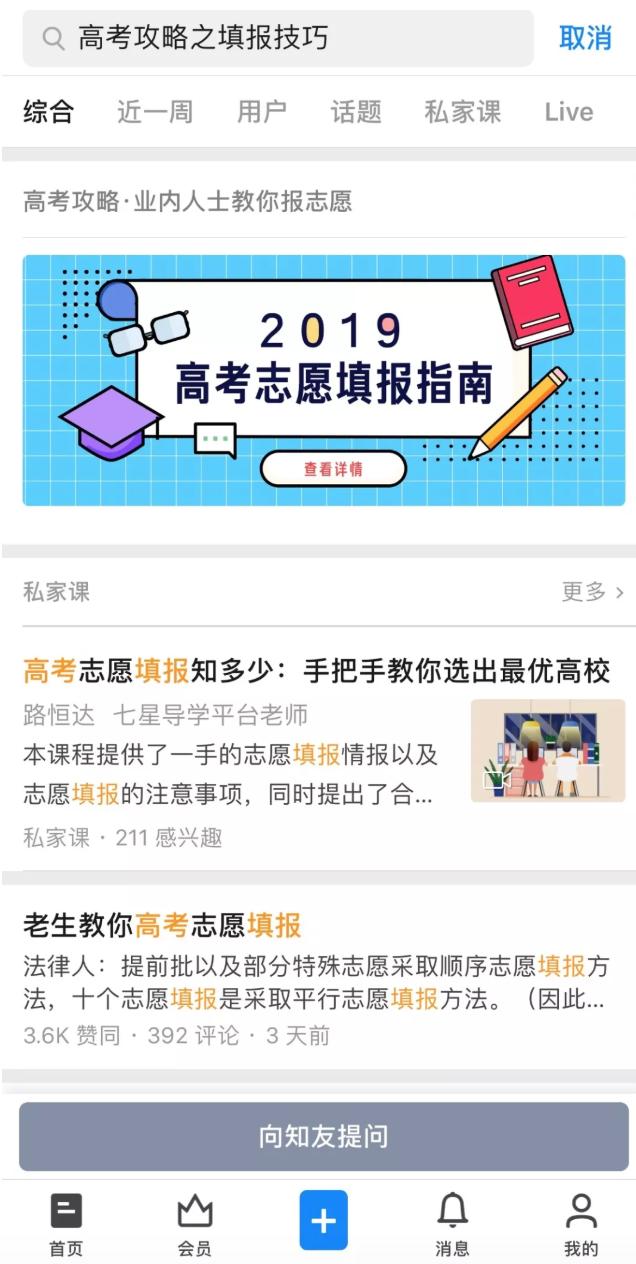Switch to the 话题 tab
This screenshot has height=1264, width=636.
coord(356,111)
